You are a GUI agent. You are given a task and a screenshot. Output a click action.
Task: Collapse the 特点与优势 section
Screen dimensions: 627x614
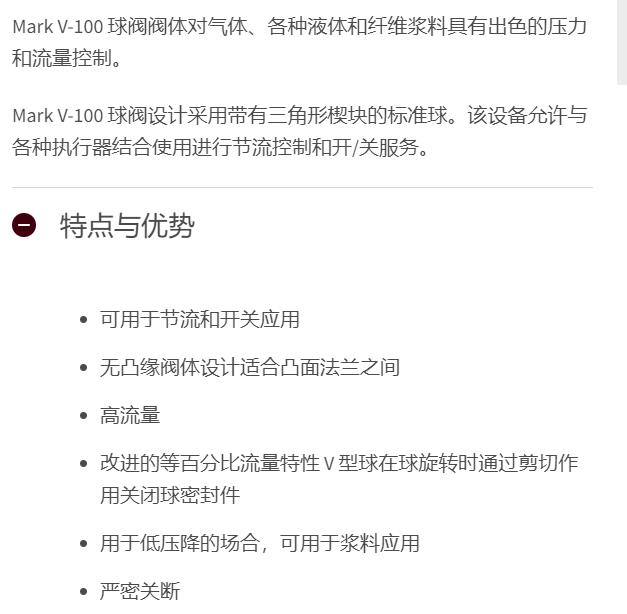(x=24, y=226)
